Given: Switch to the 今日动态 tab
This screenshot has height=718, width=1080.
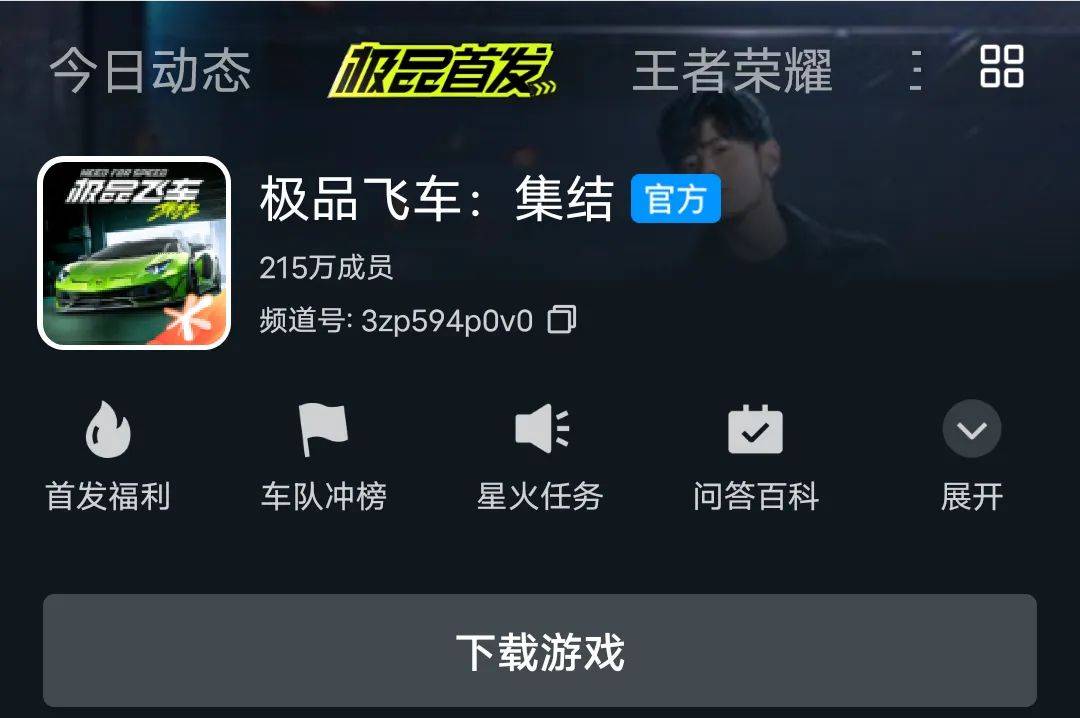Looking at the screenshot, I should click(x=150, y=72).
